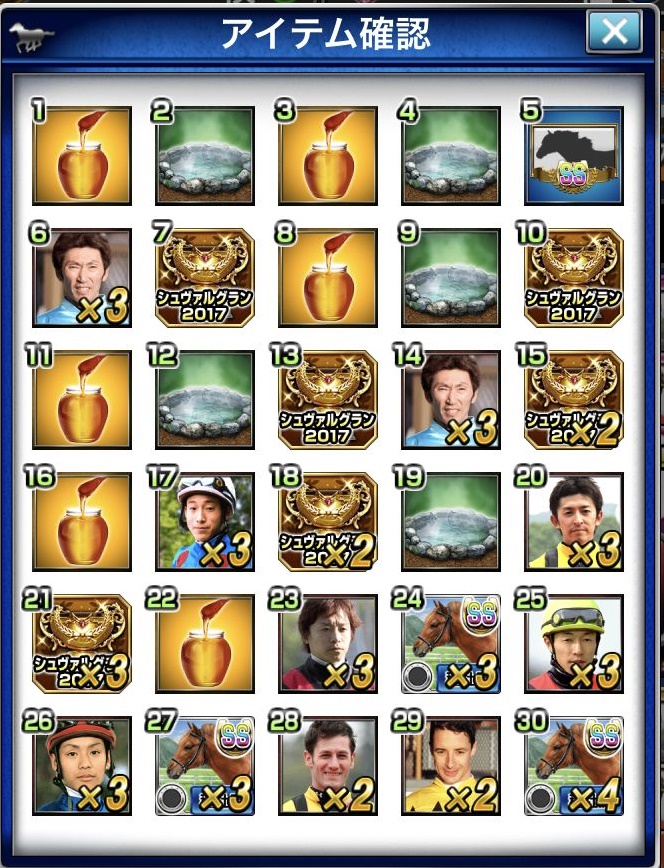
Task: Open SS horse x4 item number 30
Action: coord(573,766)
